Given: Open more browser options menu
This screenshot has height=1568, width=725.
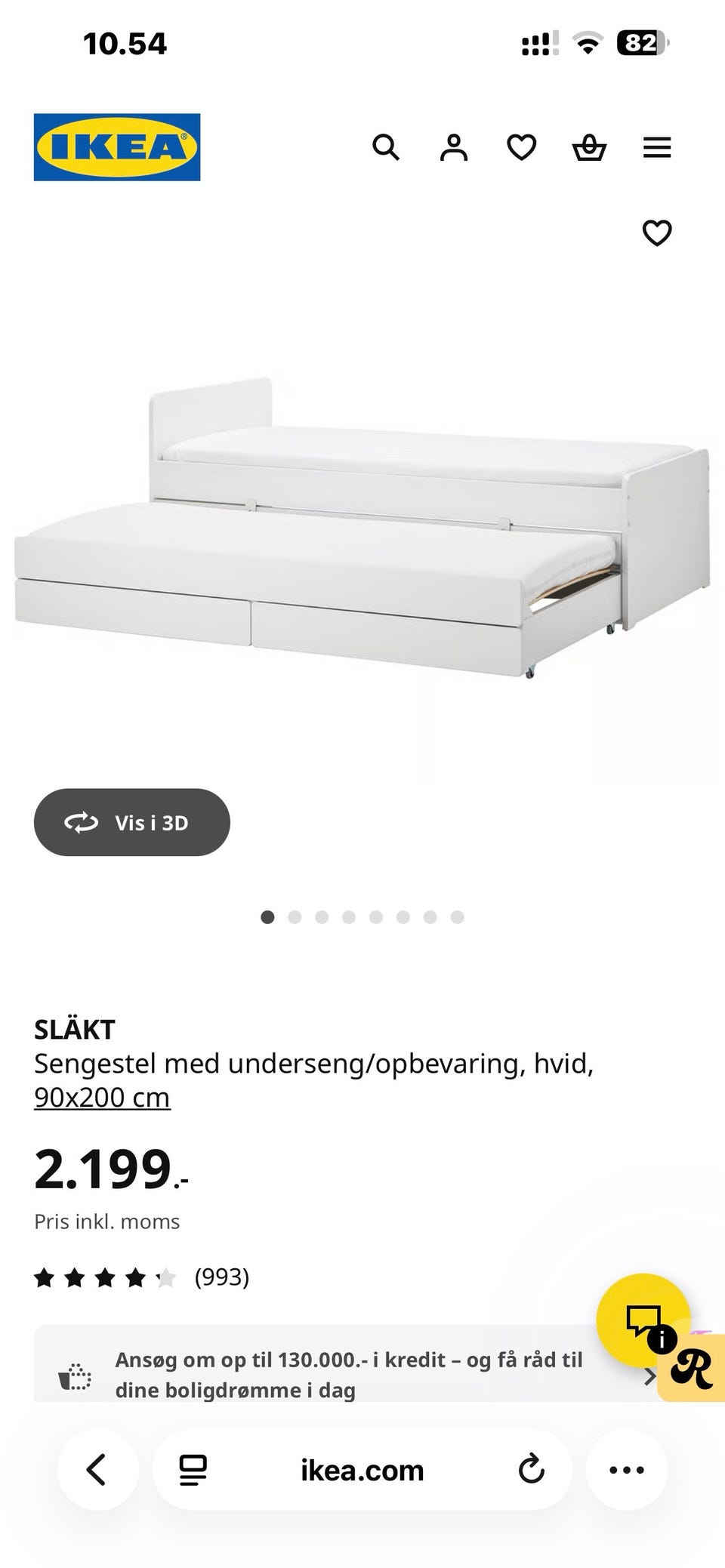Looking at the screenshot, I should pos(625,1470).
